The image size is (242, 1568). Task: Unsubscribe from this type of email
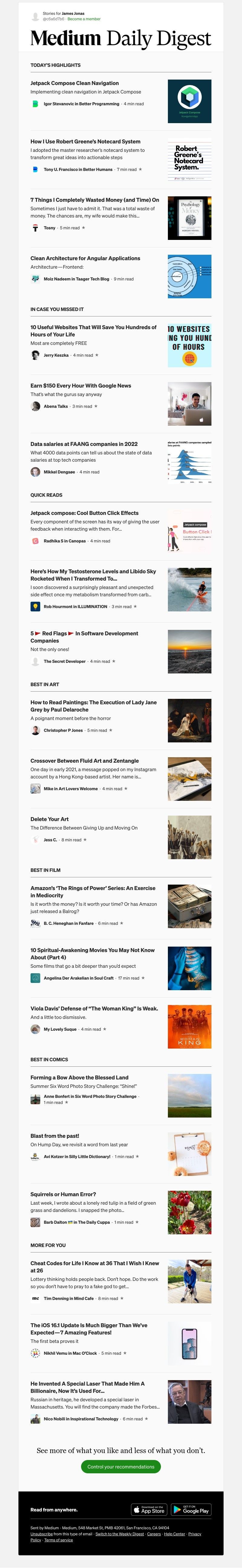click(x=41, y=1534)
